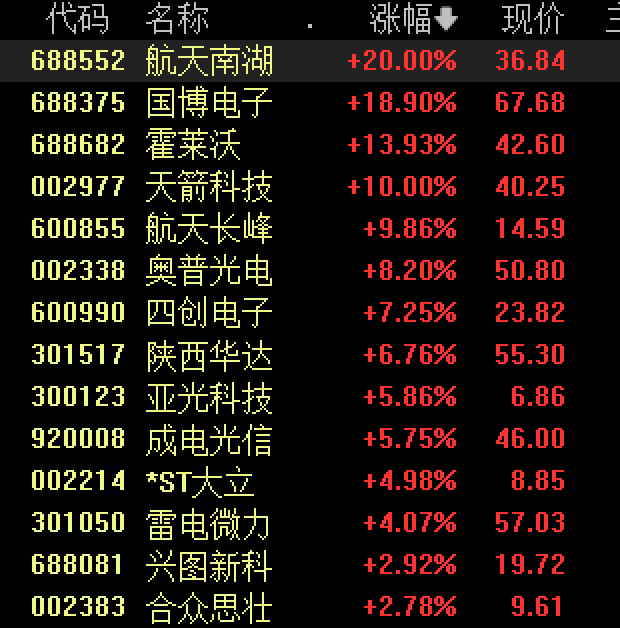Select 霍莱沃 in the list
The width and height of the screenshot is (620, 628).
193,145
